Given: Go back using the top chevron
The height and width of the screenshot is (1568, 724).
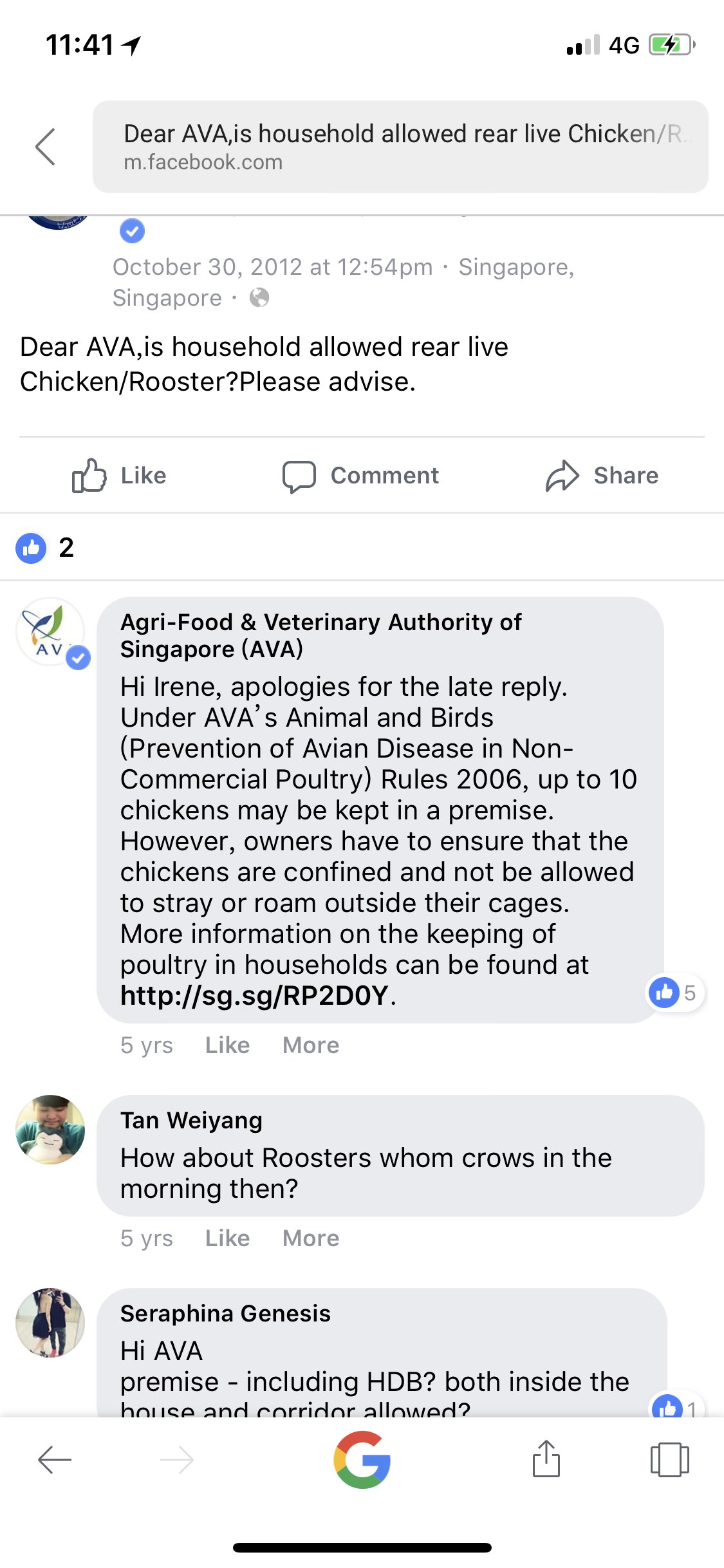Looking at the screenshot, I should (45, 147).
